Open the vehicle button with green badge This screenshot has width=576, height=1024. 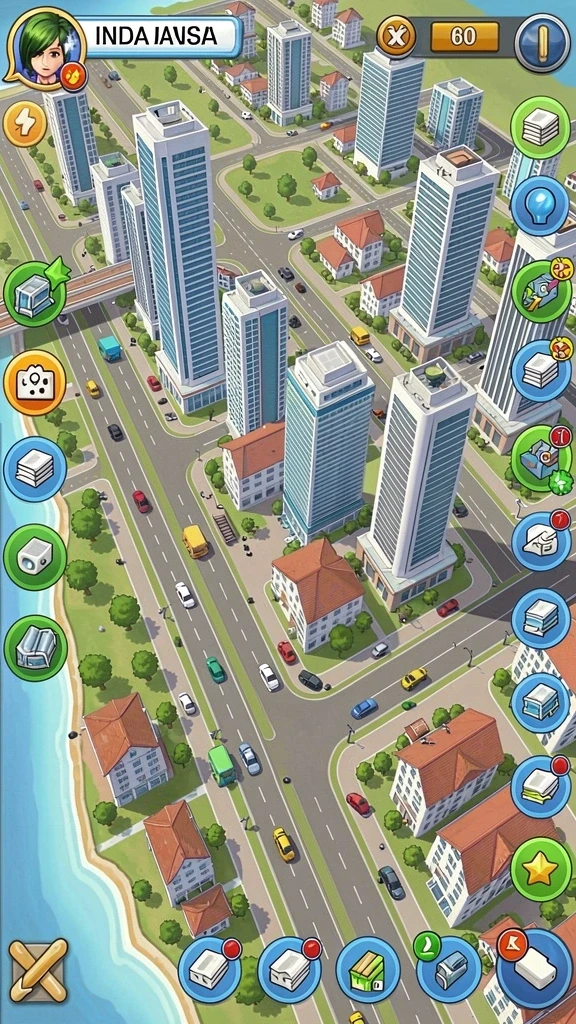(x=449, y=968)
